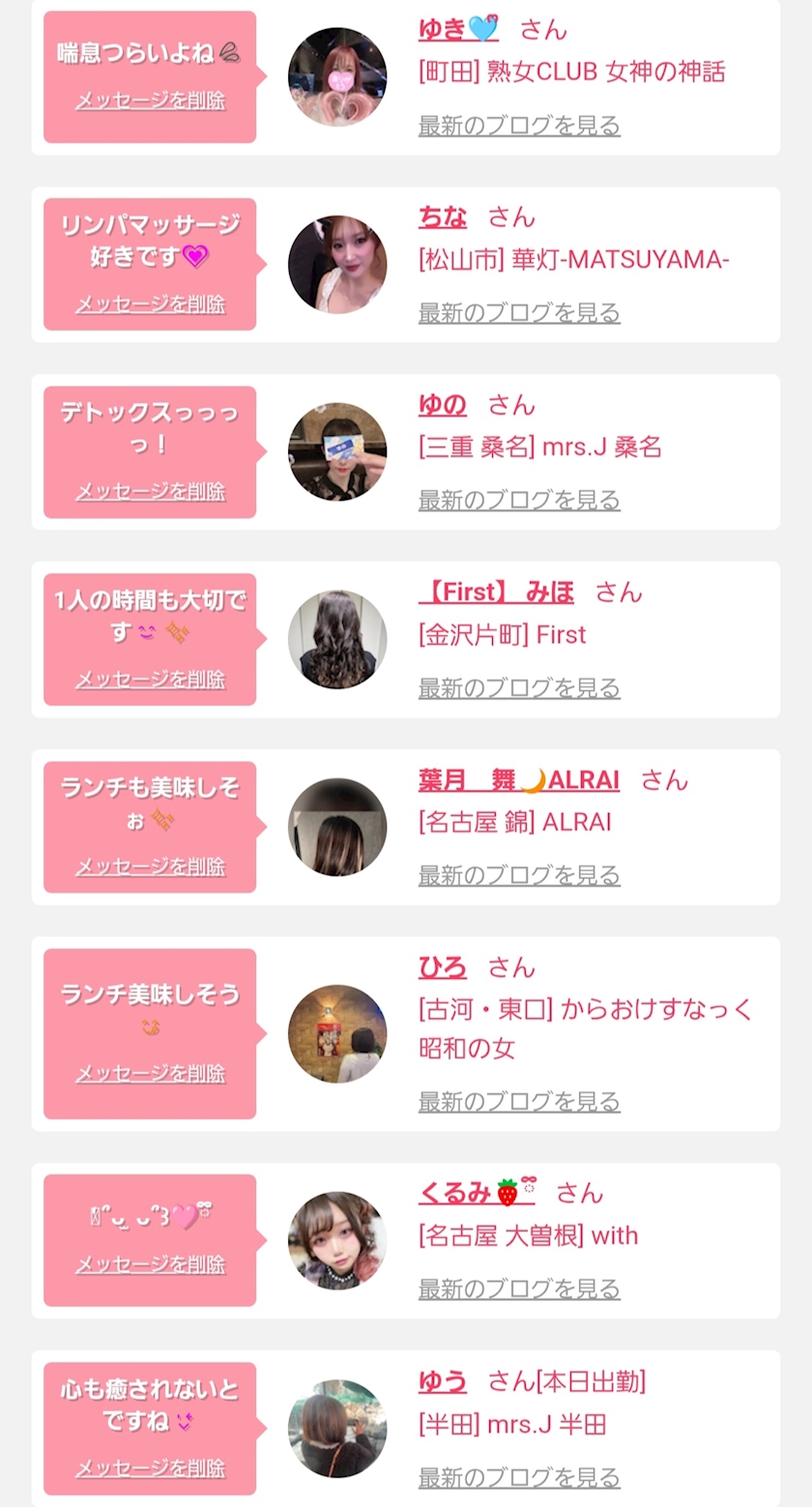
Task: Delete the 喘息つらいよね message
Action: (x=150, y=101)
